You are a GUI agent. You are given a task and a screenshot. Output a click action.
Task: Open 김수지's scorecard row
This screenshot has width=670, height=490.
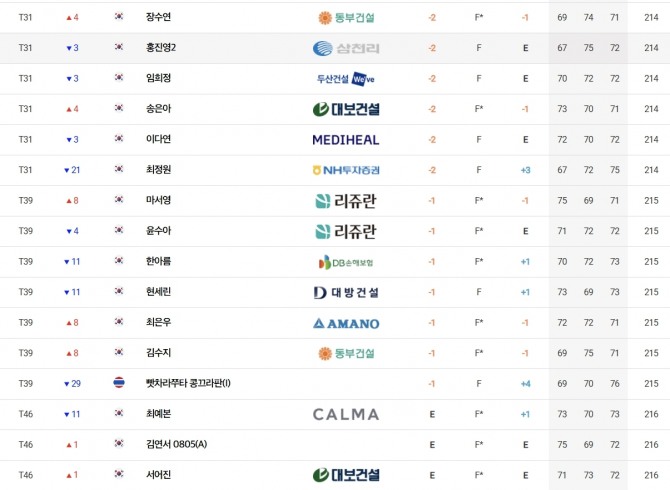pos(159,353)
